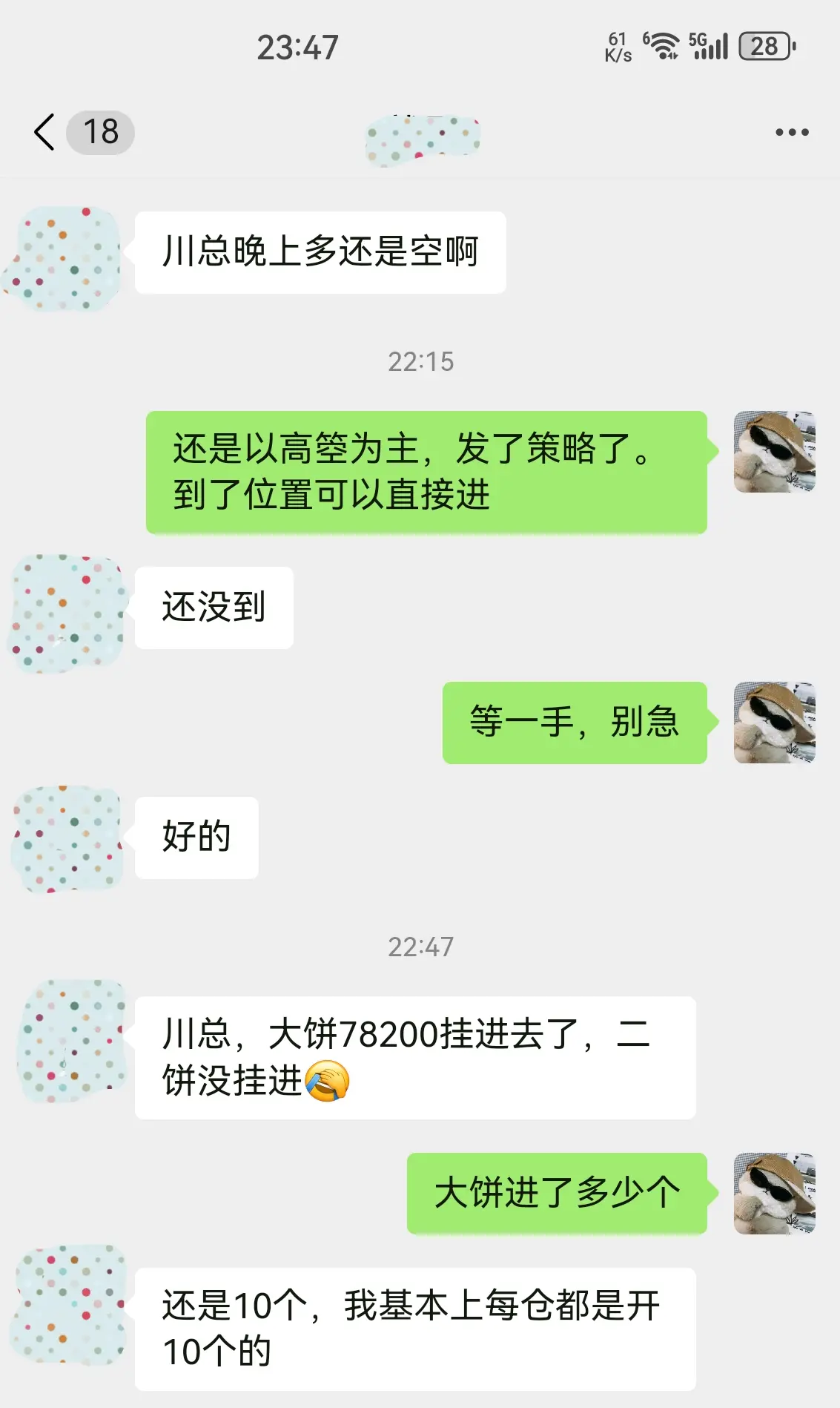The width and height of the screenshot is (840, 1408).
Task: Select the reply bubble '好的'
Action: point(196,838)
